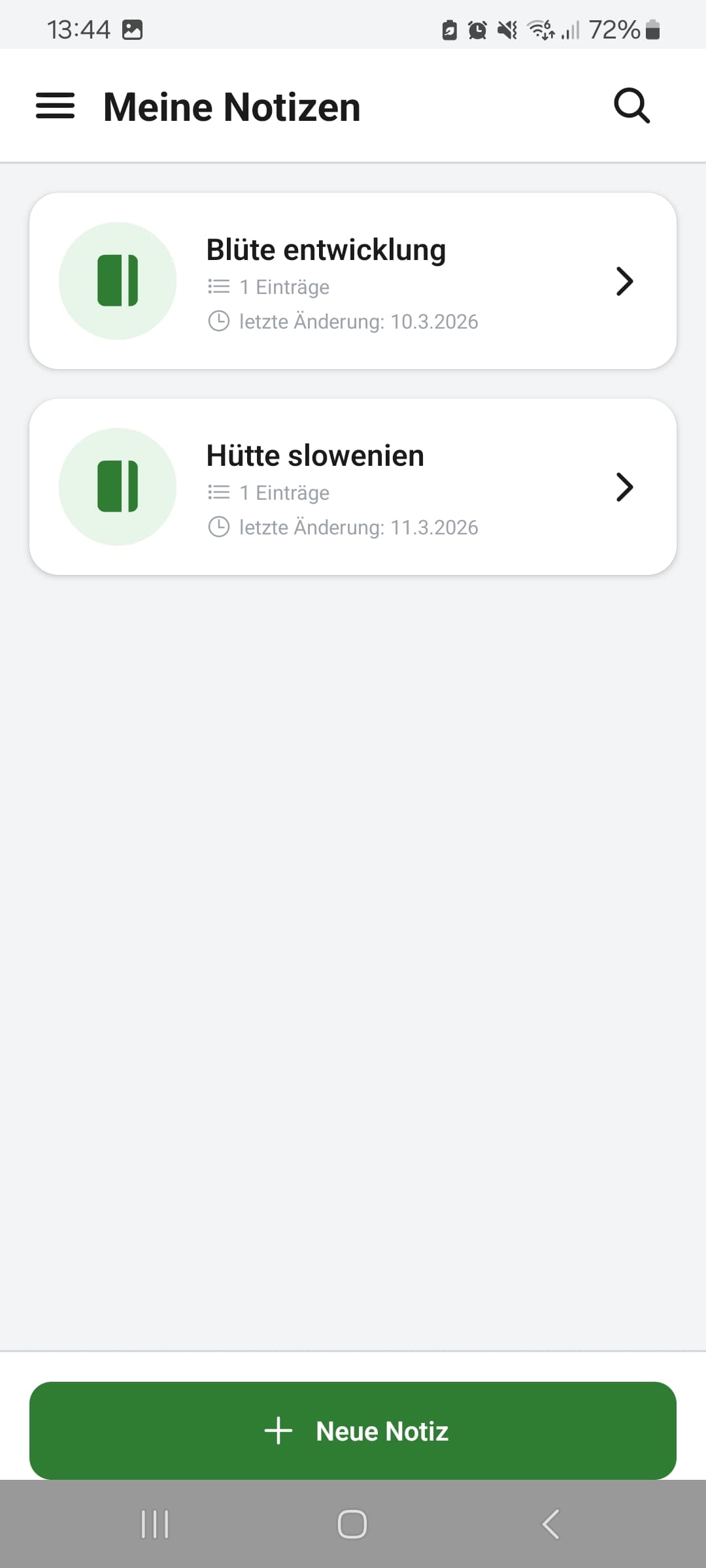Image resolution: width=706 pixels, height=1568 pixels.
Task: Open the Hütte slowenien note
Action: (x=353, y=487)
